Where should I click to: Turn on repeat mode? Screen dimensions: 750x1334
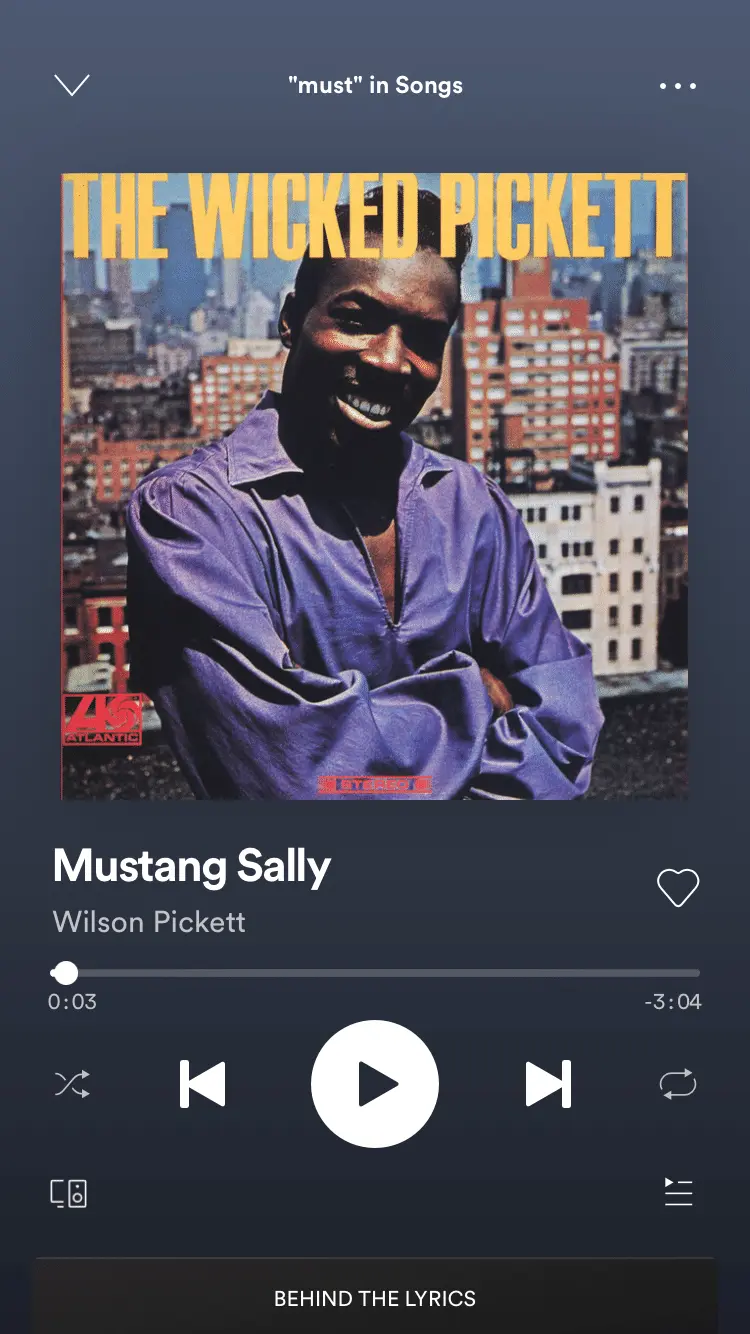[677, 1084]
